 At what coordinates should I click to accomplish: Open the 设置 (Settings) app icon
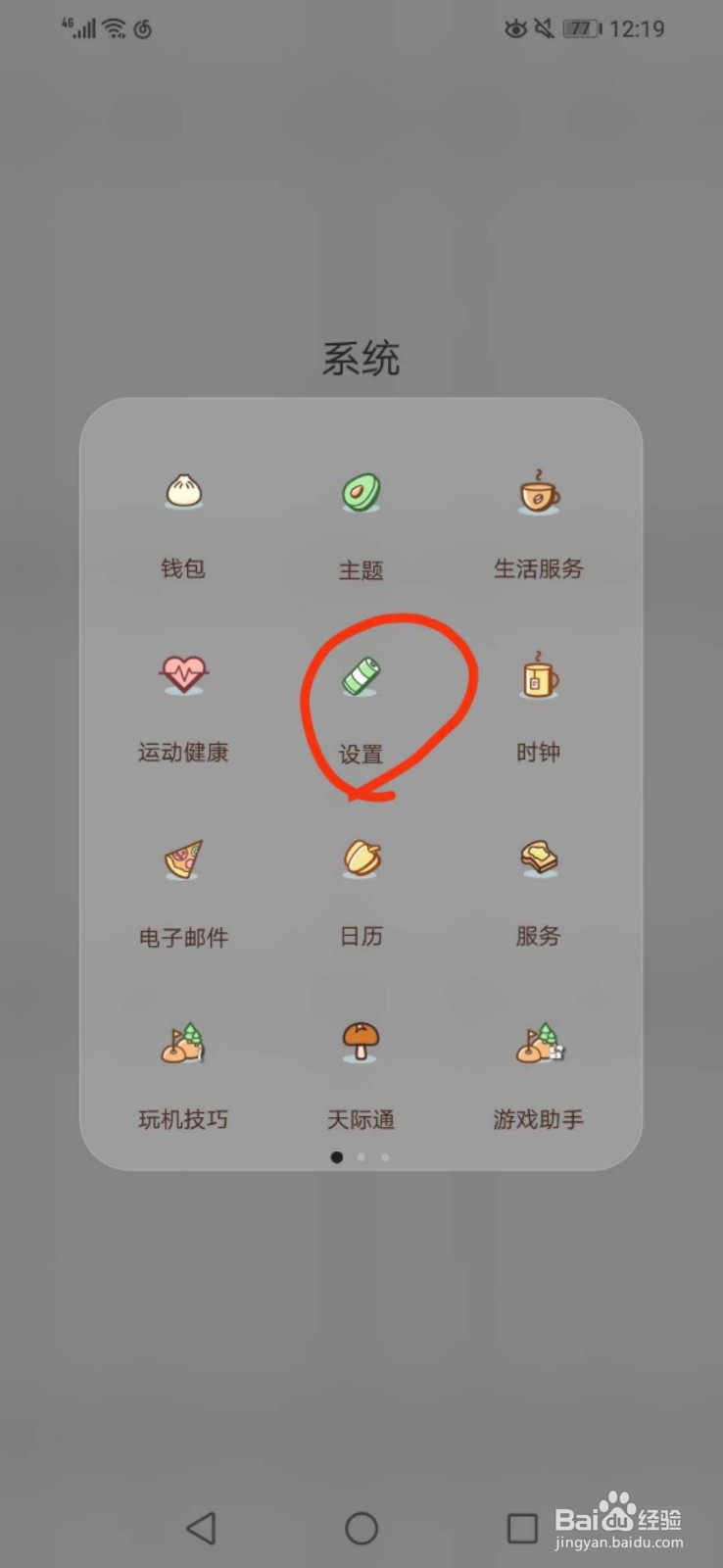pyautogui.click(x=361, y=676)
